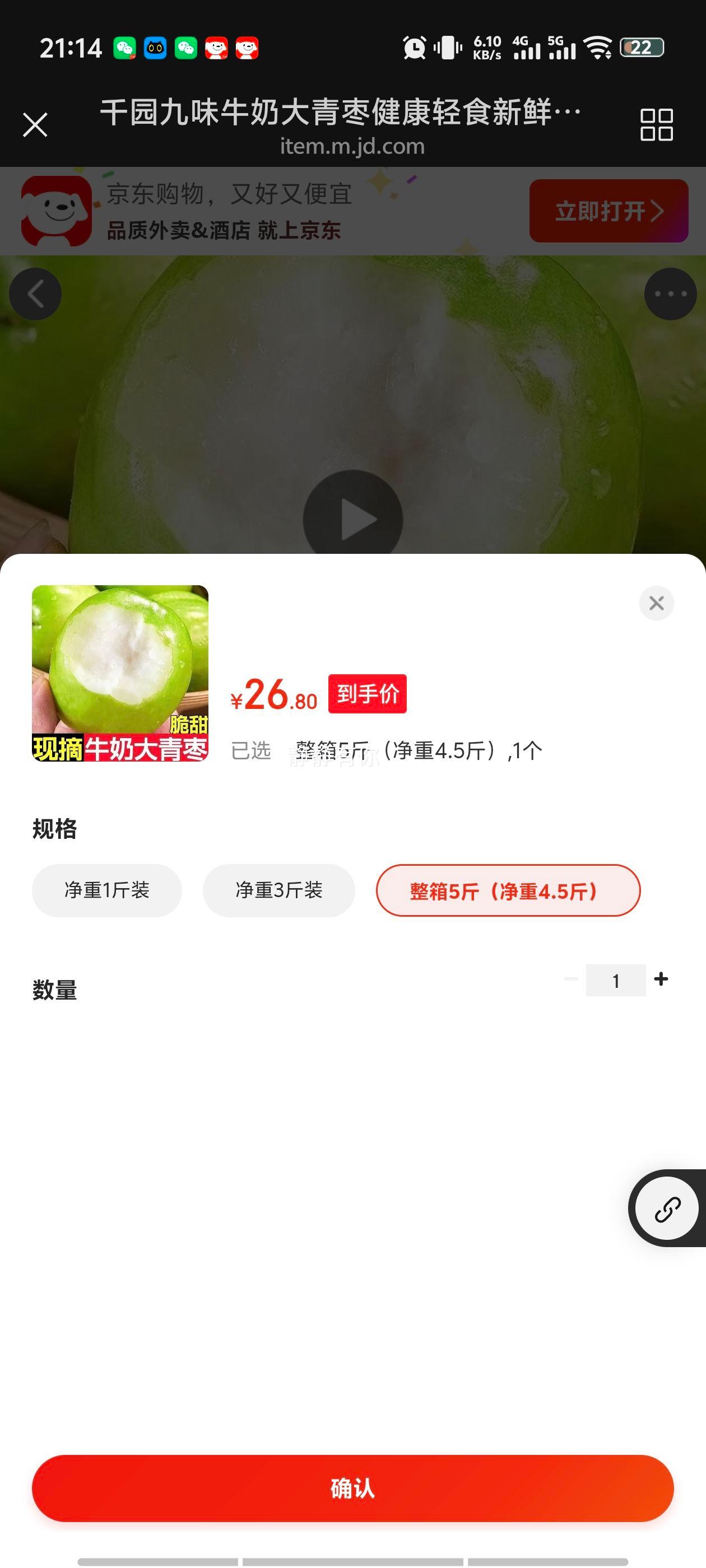Tap item.m.jd.com page title
This screenshot has width=706, height=1568.
[x=352, y=146]
